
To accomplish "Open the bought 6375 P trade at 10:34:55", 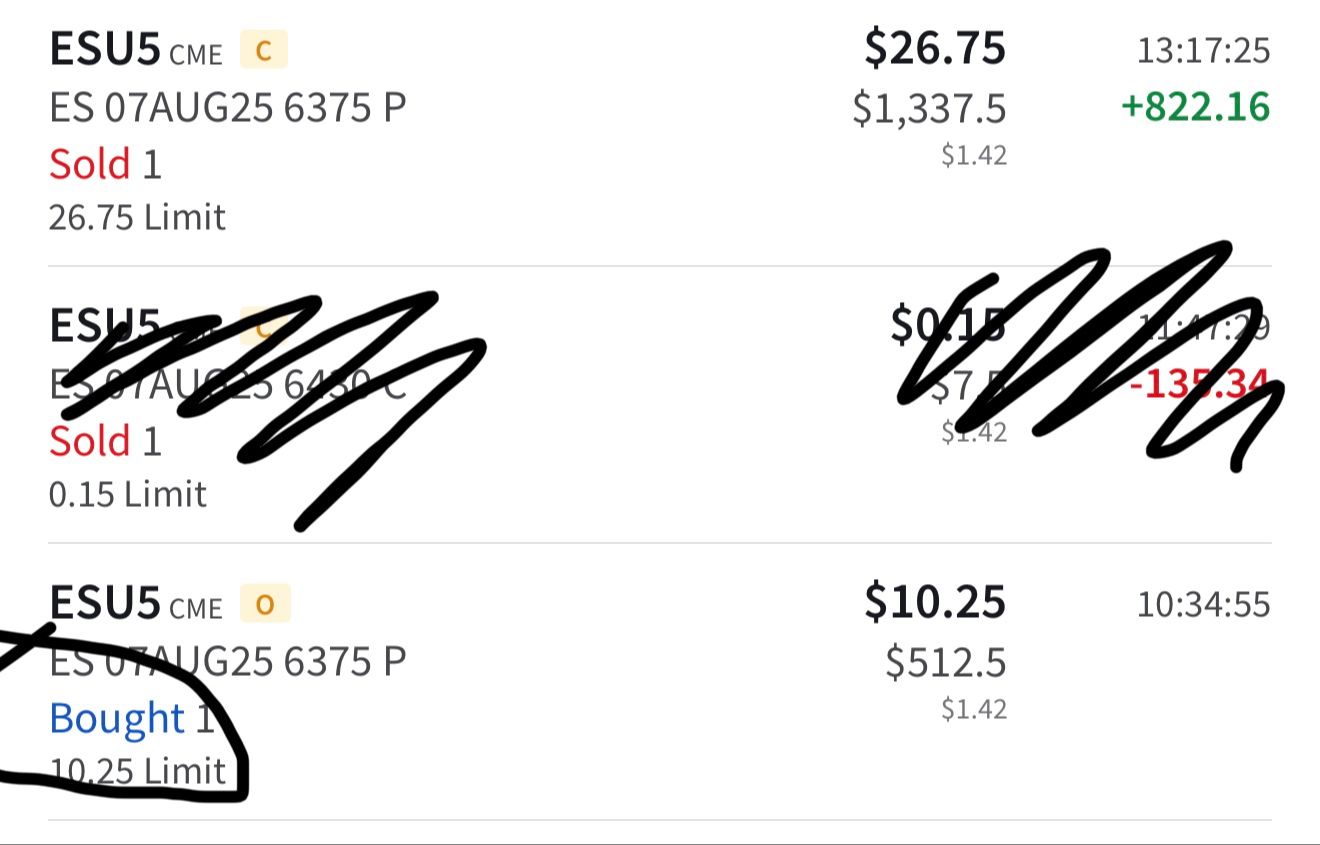I will [x=660, y=685].
